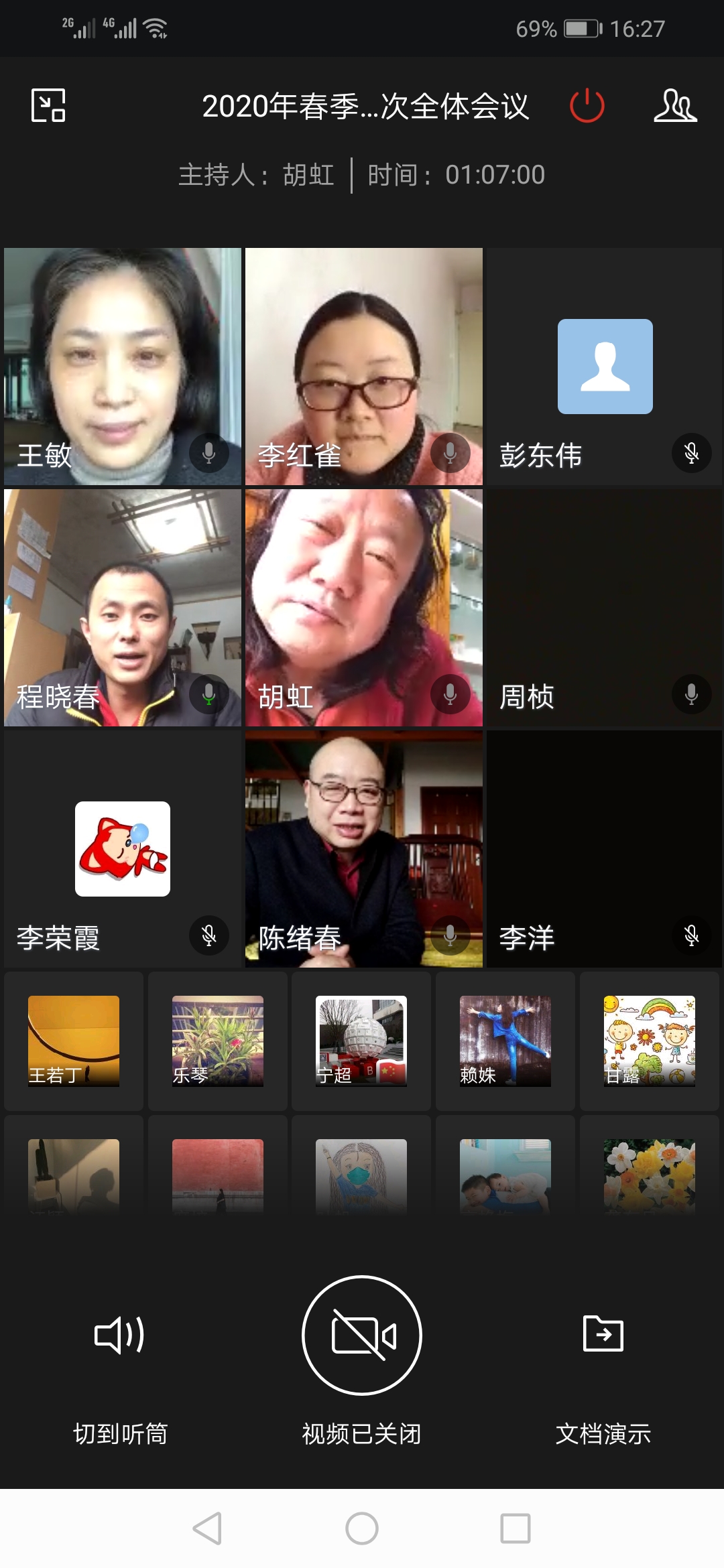Tap 宁超's small participant tile
The width and height of the screenshot is (724, 1568).
361,1041
